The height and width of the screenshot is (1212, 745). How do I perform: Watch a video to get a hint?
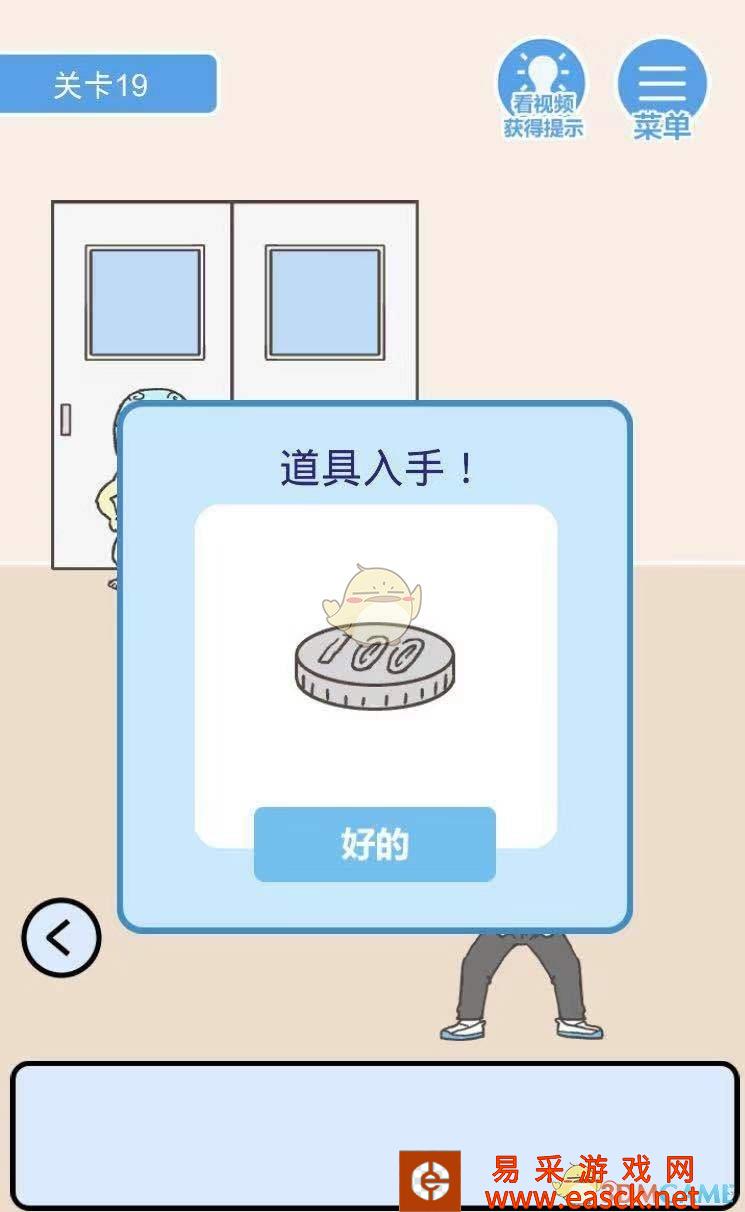(543, 90)
